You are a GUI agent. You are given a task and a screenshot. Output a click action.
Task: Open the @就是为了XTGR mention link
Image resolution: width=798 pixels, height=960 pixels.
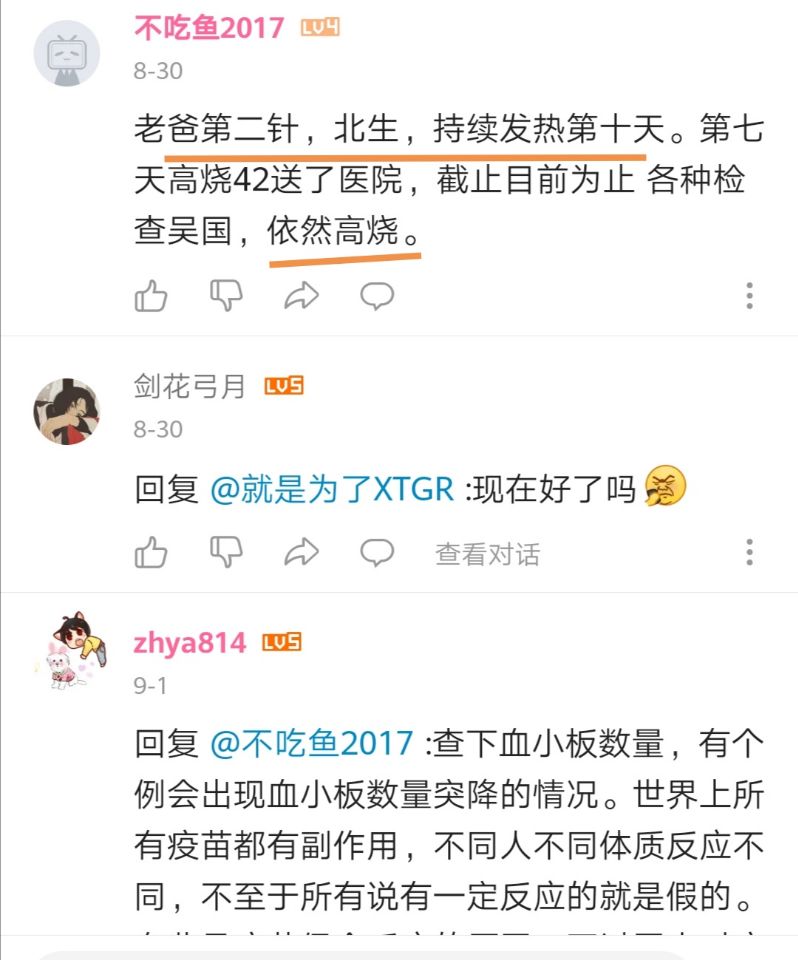[332, 489]
